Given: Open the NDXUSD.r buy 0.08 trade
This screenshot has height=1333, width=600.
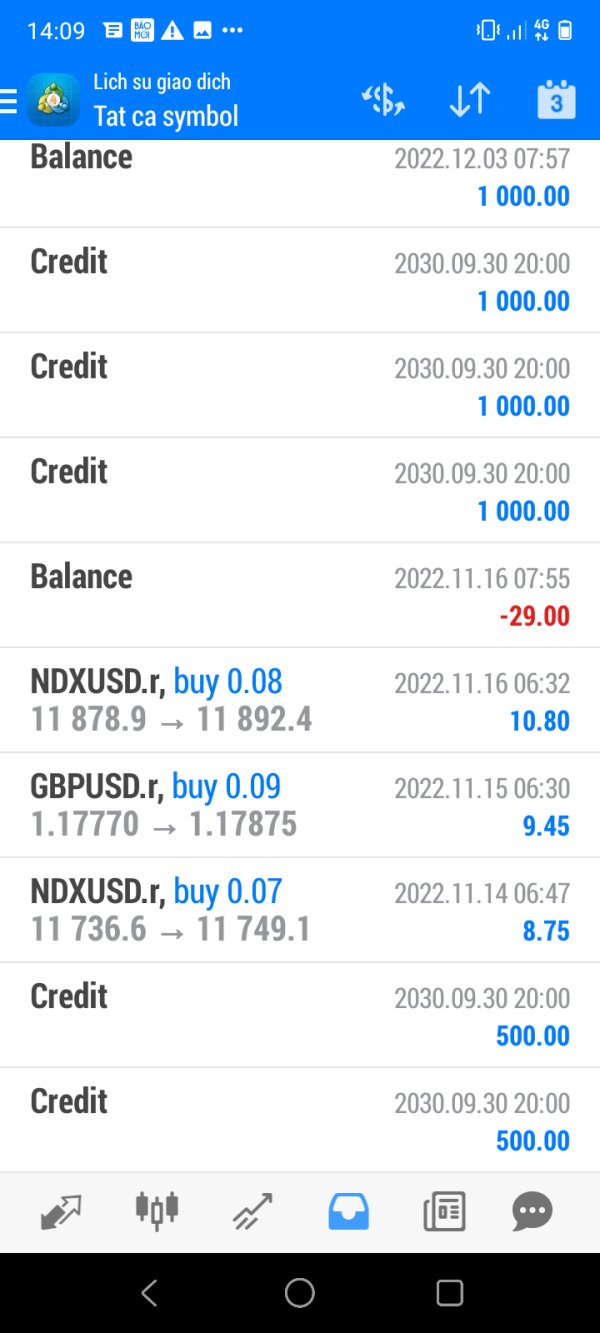Looking at the screenshot, I should (300, 700).
